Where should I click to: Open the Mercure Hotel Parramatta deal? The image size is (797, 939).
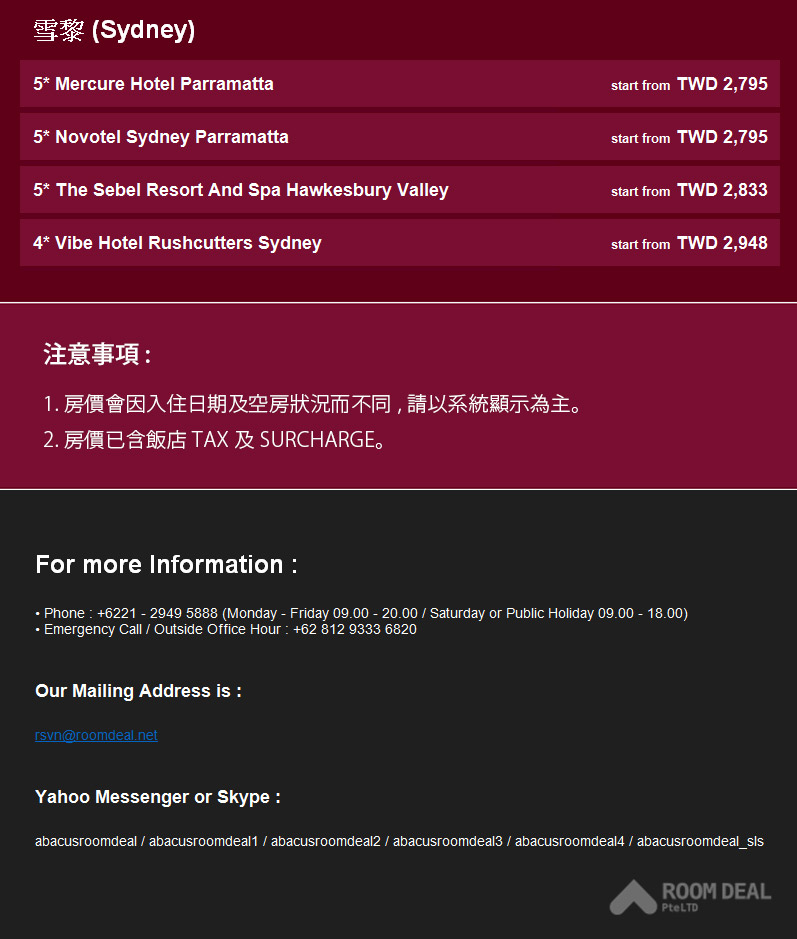tap(153, 84)
